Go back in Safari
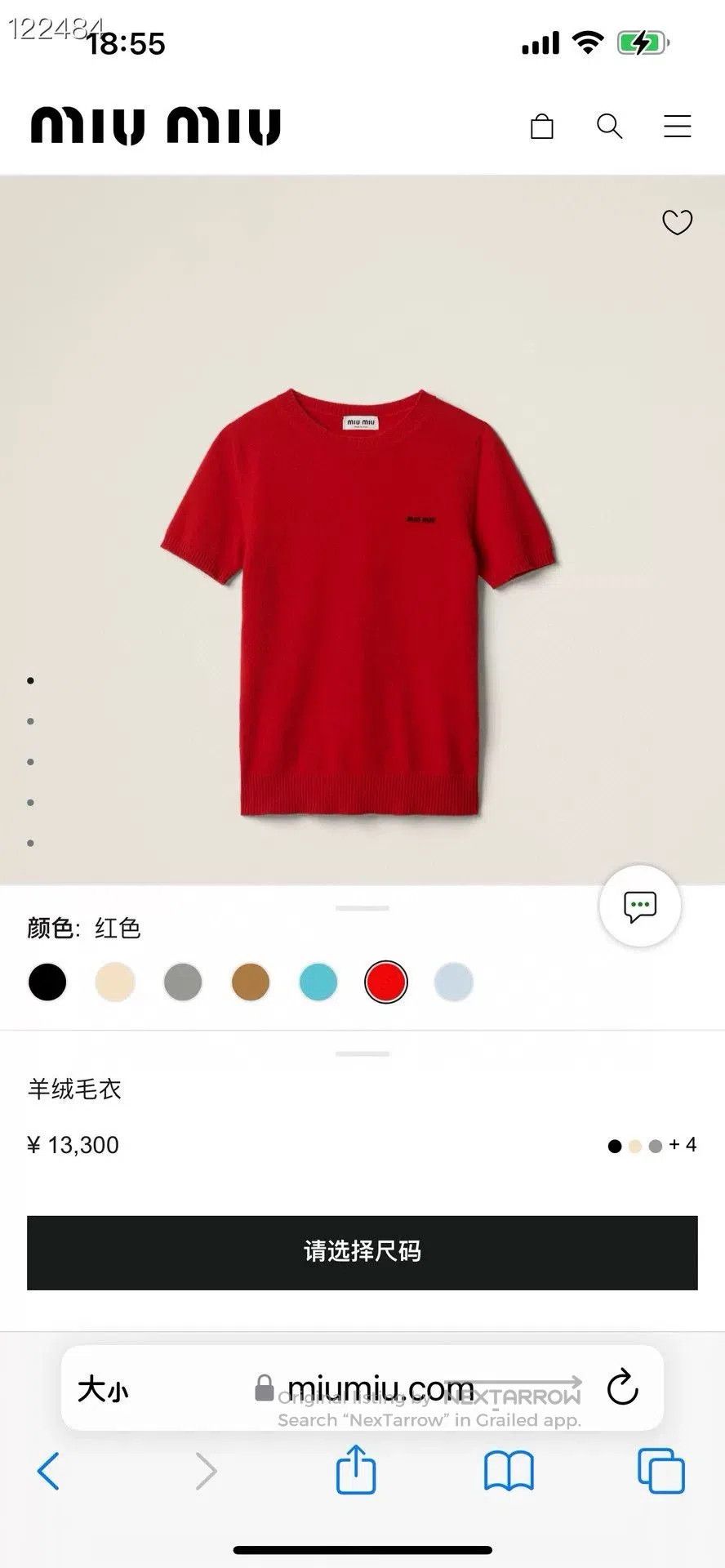Image resolution: width=725 pixels, height=1568 pixels. tap(49, 1471)
